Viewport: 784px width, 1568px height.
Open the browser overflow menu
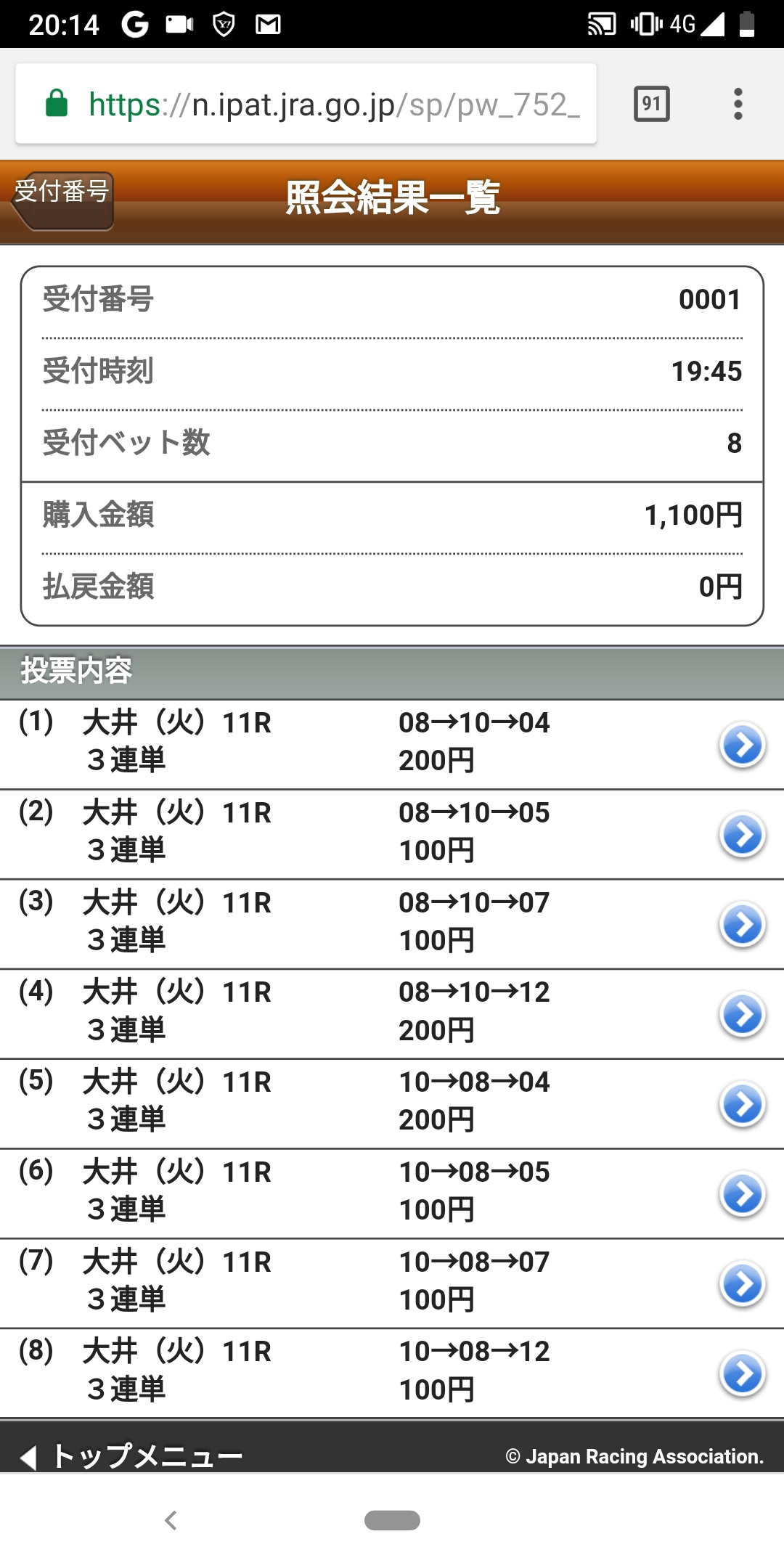pyautogui.click(x=738, y=104)
